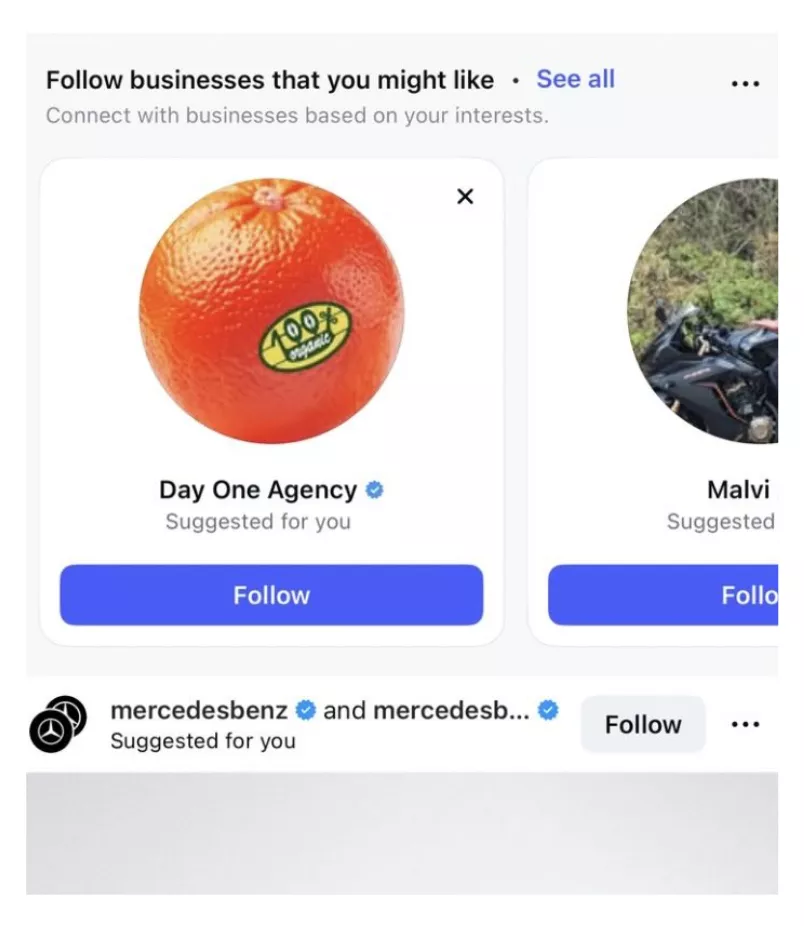
Task: Follow the mercedesbenz account
Action: pos(643,723)
